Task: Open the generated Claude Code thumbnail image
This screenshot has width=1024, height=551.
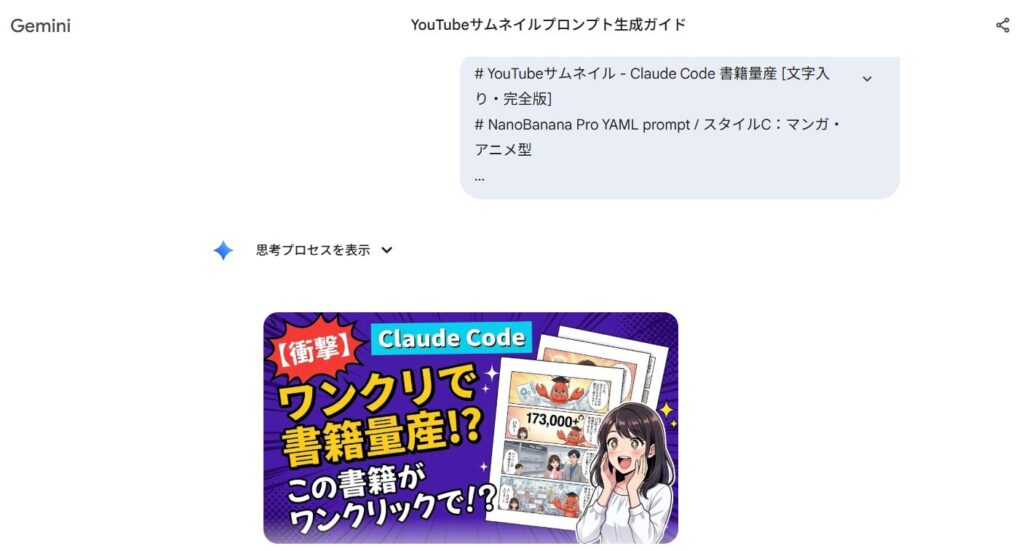Action: pos(470,428)
